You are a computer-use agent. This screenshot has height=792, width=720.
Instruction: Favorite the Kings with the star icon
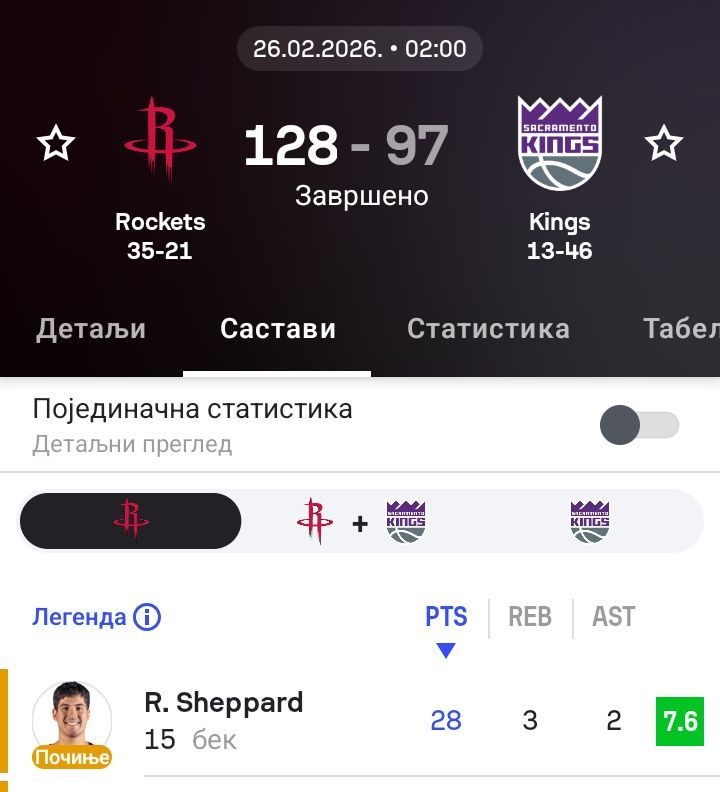pyautogui.click(x=663, y=144)
